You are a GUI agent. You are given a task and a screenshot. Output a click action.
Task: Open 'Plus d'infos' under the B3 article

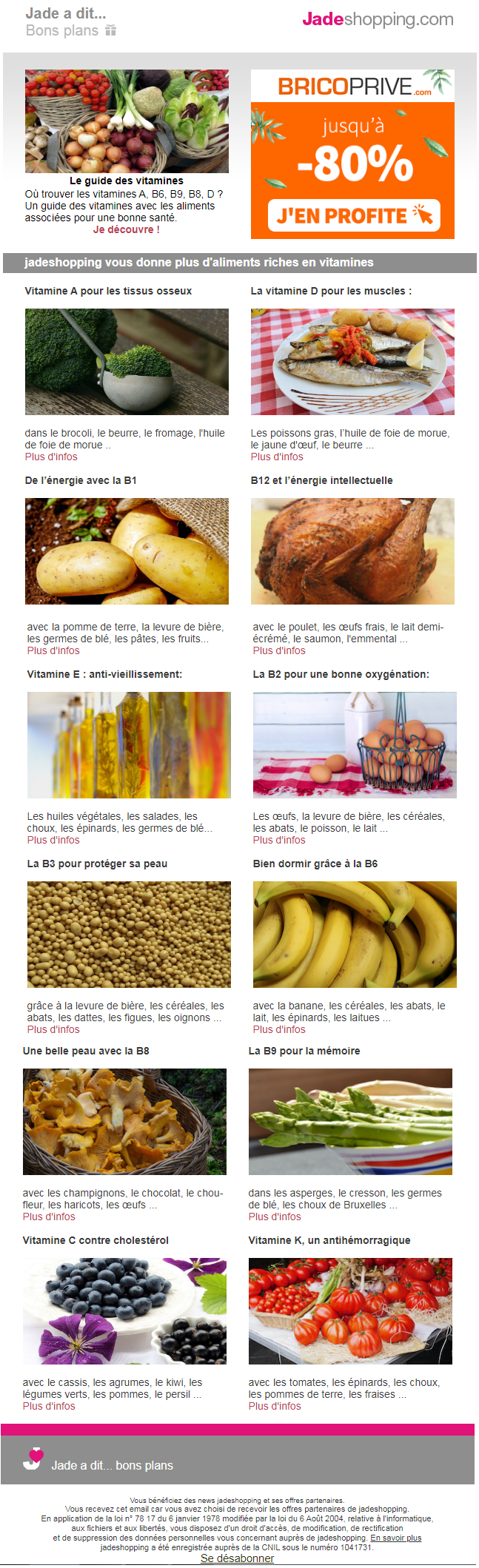53,1029
